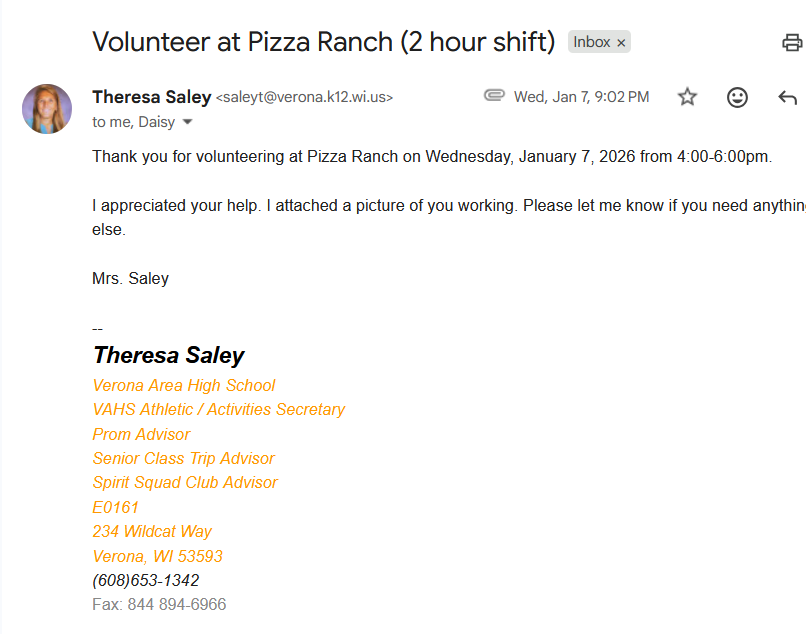The width and height of the screenshot is (806, 634).
Task: Expand the recipient details dropdown
Action: tap(187, 122)
